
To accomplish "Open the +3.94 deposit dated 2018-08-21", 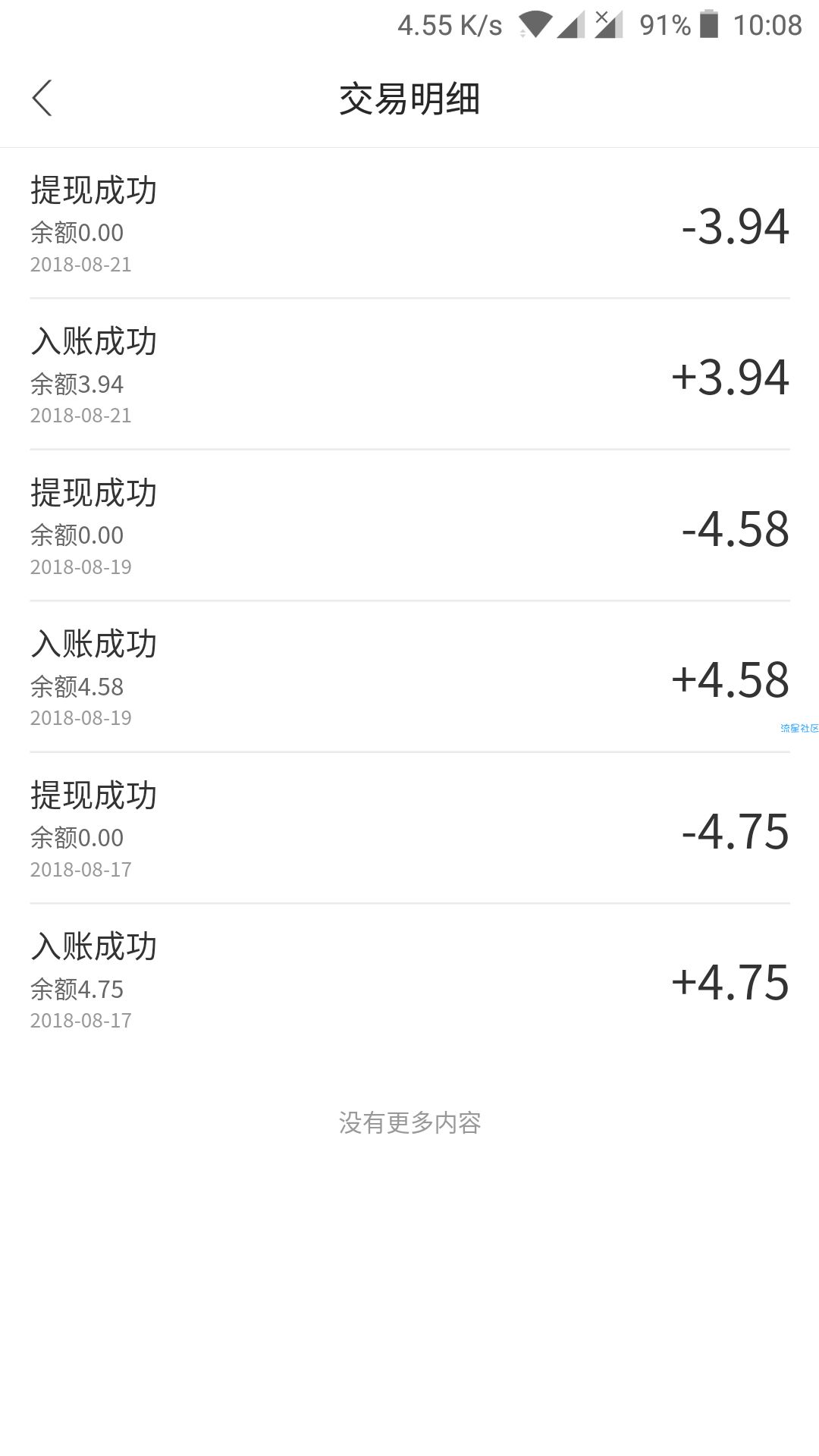I will pyautogui.click(x=409, y=375).
